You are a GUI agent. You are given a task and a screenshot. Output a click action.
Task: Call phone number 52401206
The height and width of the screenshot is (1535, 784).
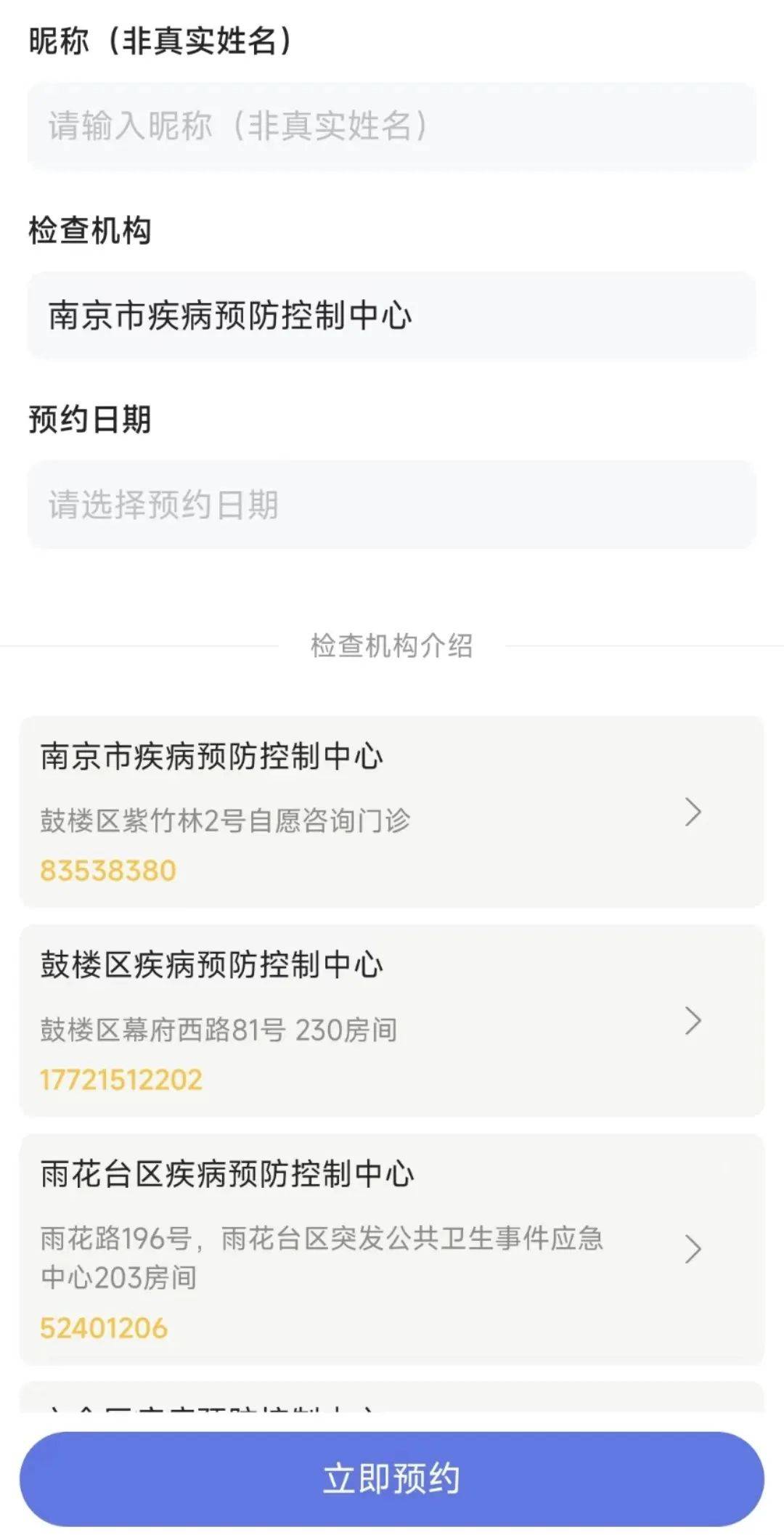pos(104,1328)
